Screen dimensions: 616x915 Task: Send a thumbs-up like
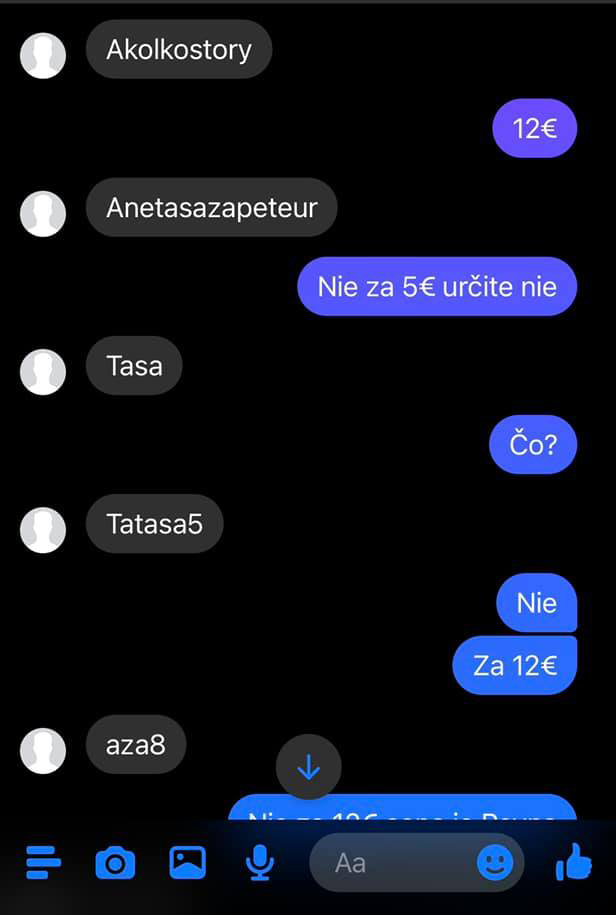[x=574, y=861]
